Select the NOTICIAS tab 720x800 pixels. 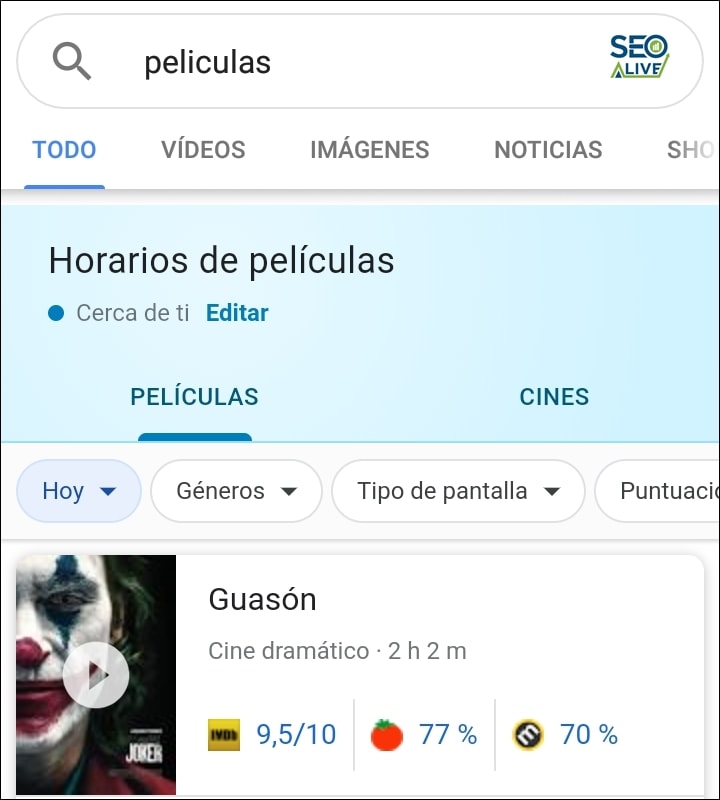548,149
